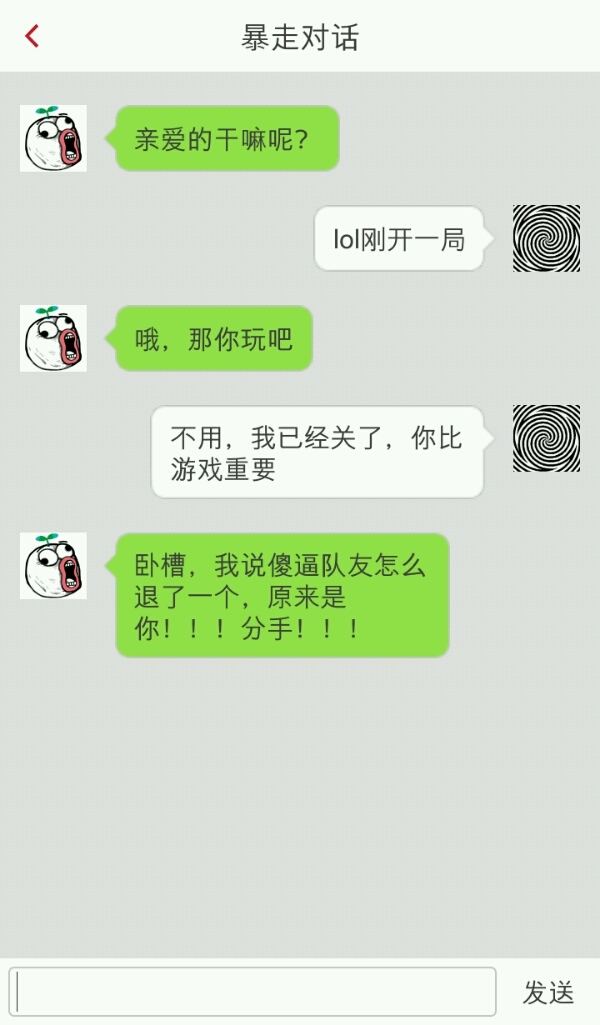
Task: Tap the 发送 send button
Action: 548,992
